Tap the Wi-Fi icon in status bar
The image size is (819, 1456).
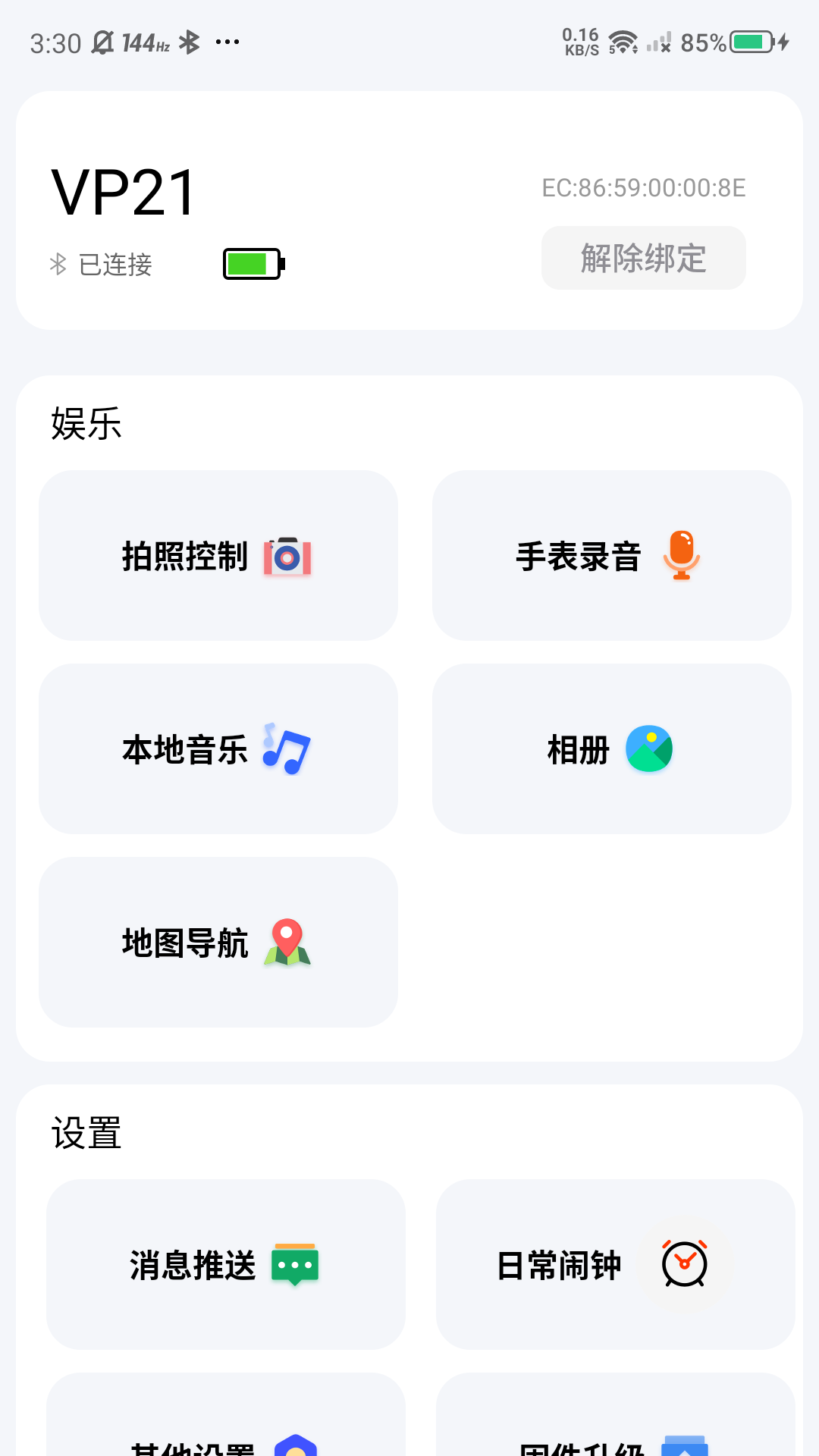pyautogui.click(x=620, y=36)
